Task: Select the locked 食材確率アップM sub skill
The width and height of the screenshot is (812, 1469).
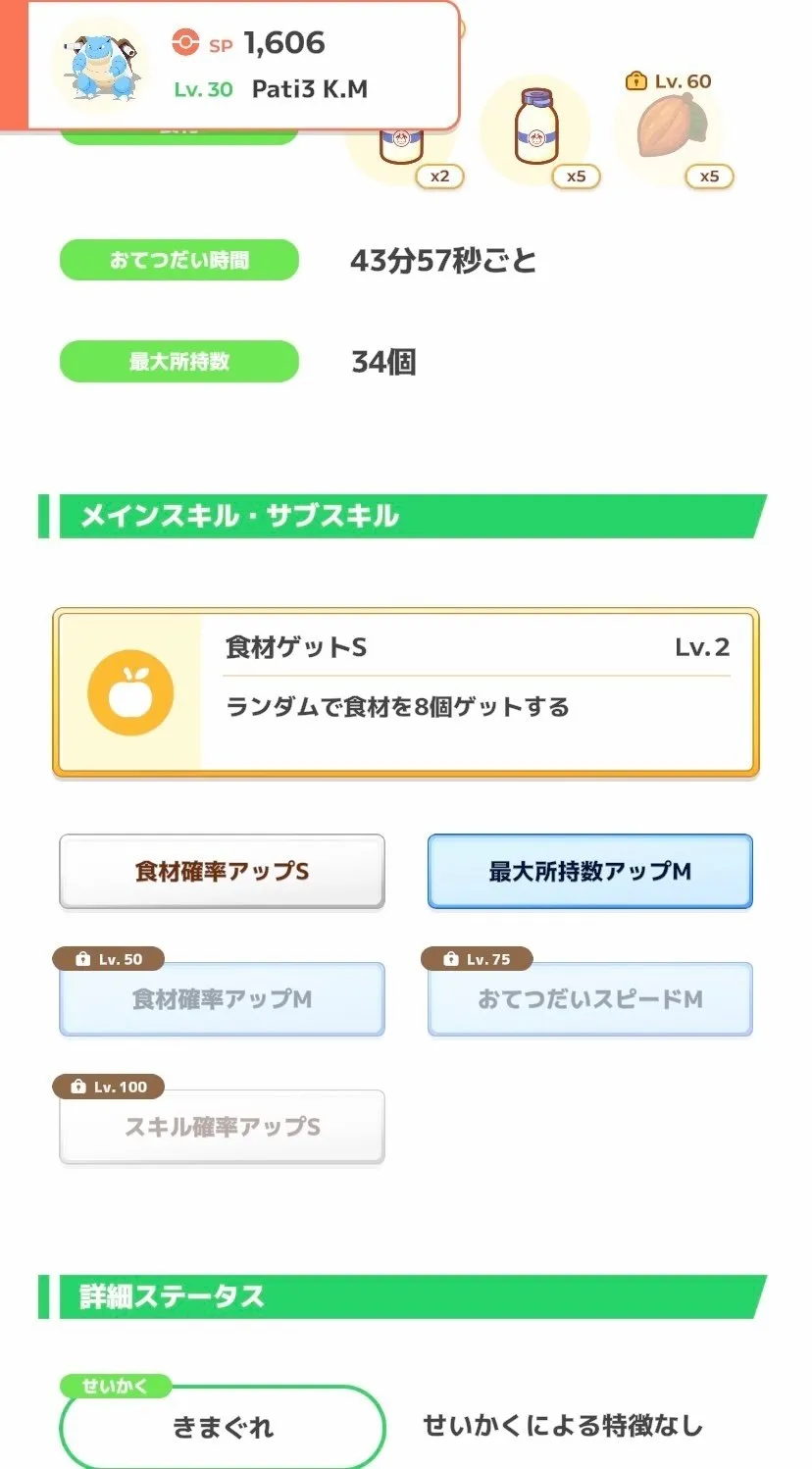Action: pos(222,999)
